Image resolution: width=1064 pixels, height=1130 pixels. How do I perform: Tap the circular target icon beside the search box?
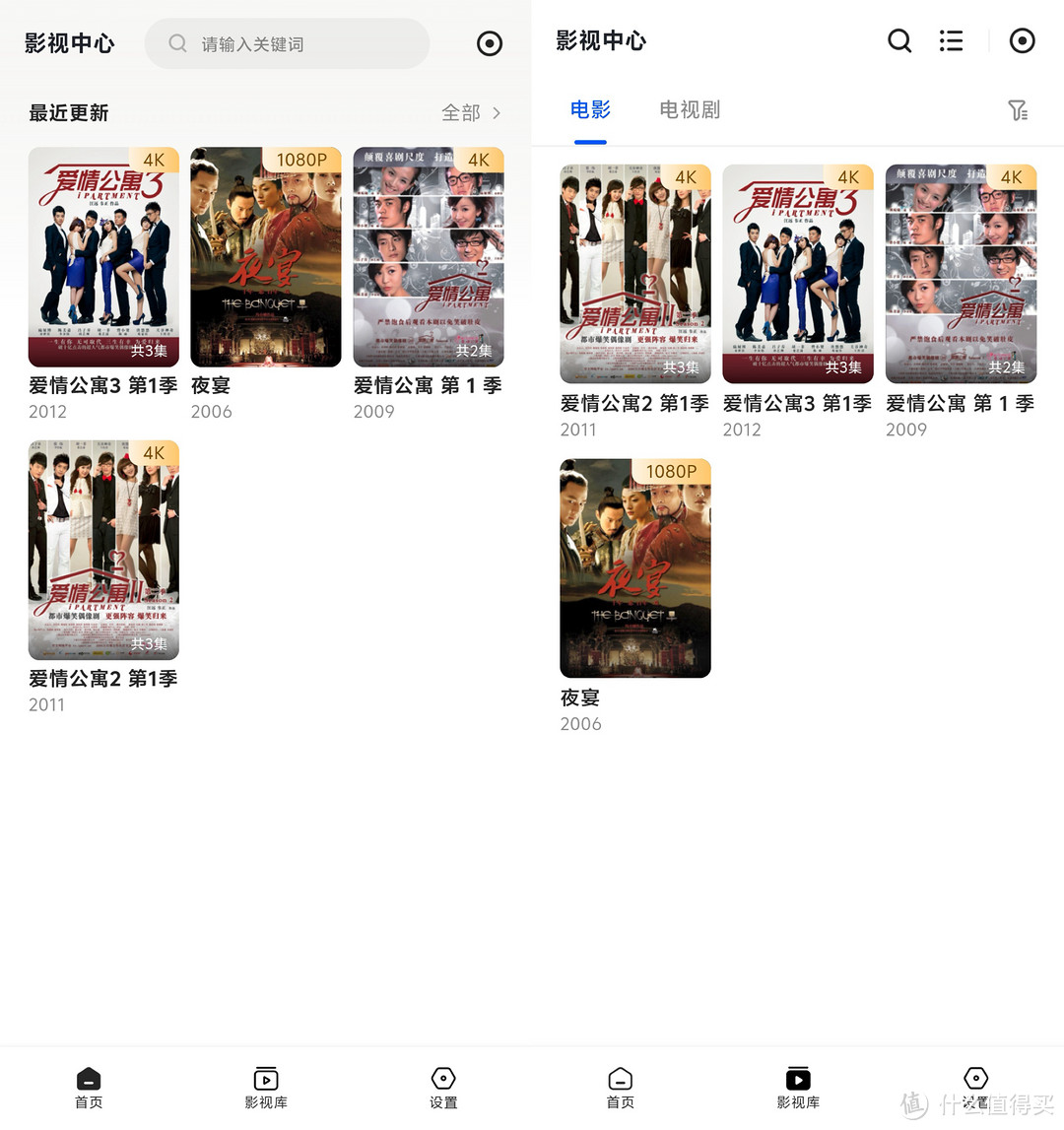490,43
